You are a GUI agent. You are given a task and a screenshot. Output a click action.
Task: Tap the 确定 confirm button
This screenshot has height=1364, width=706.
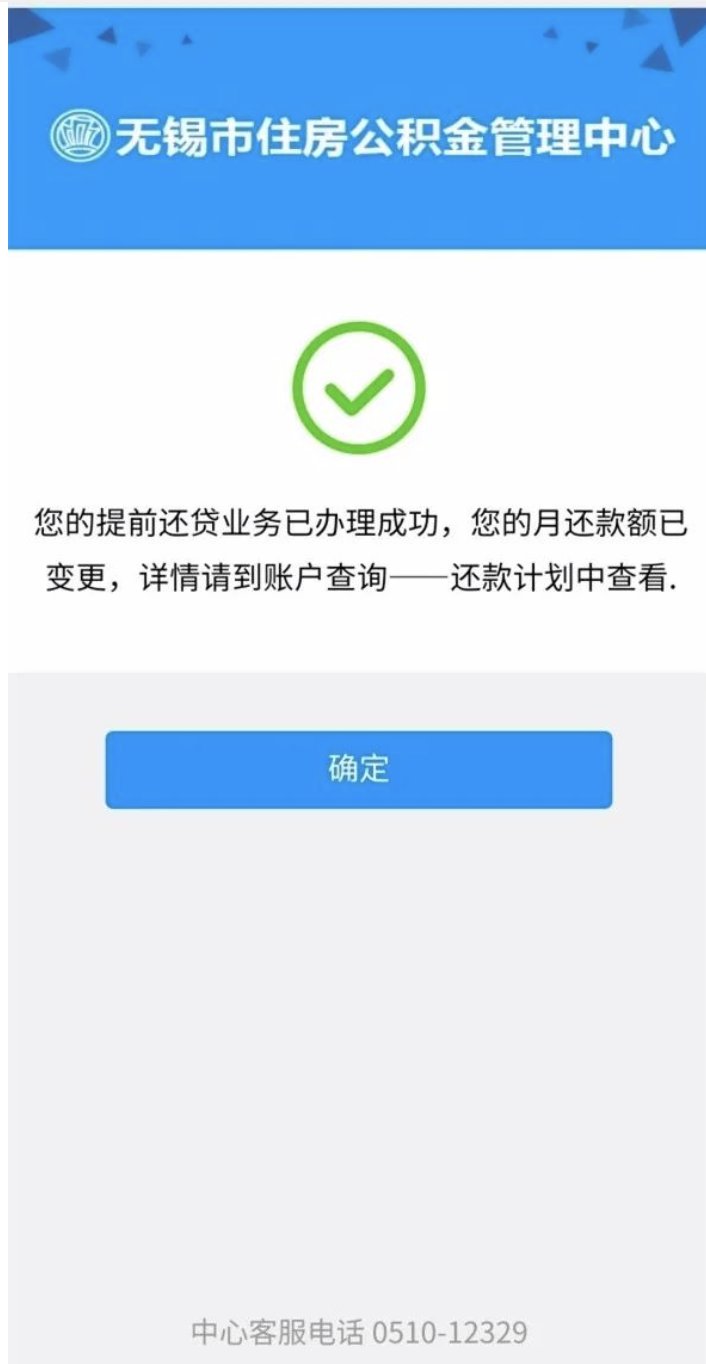358,769
